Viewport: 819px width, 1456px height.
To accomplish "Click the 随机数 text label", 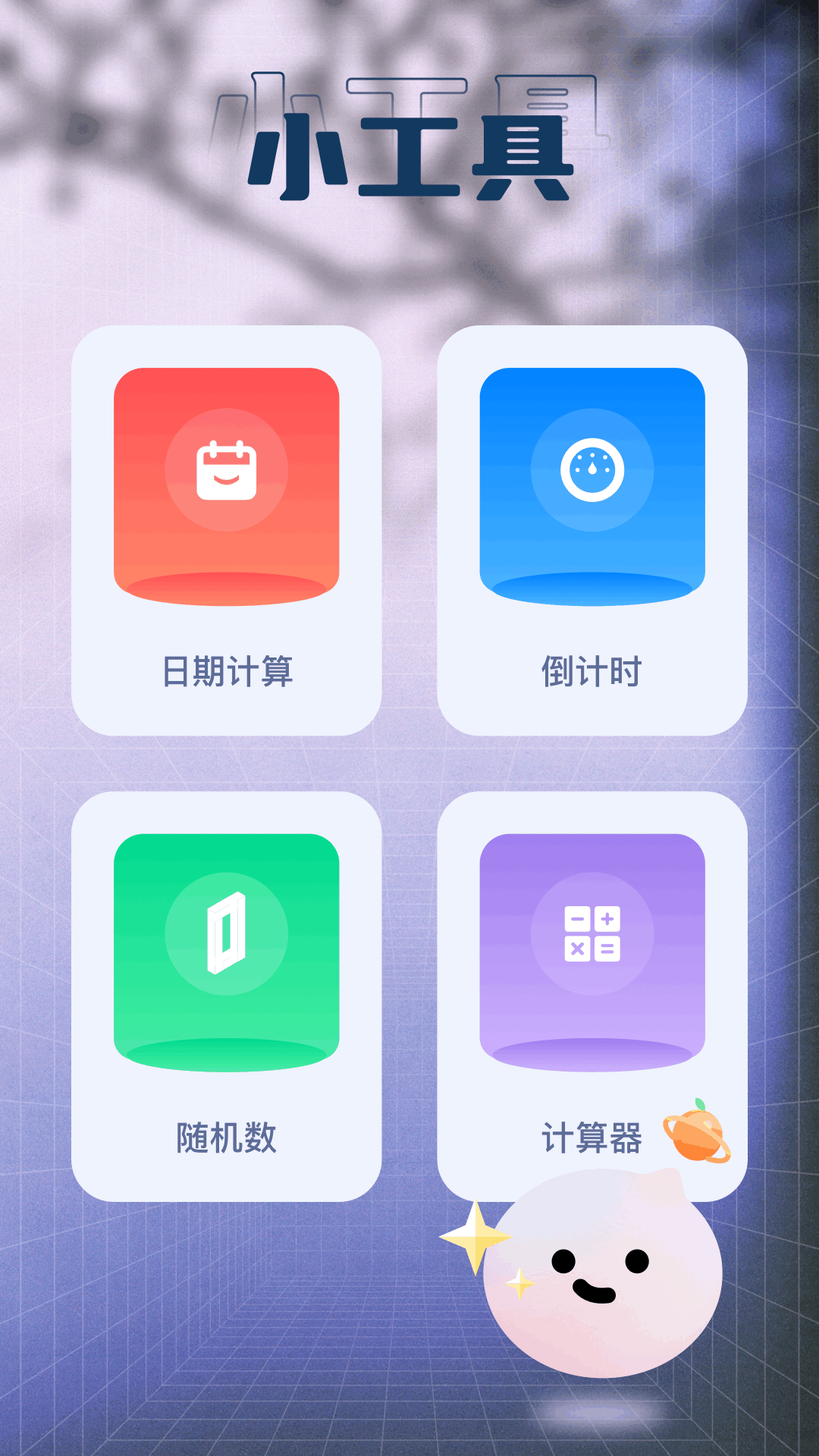I will pyautogui.click(x=227, y=1137).
